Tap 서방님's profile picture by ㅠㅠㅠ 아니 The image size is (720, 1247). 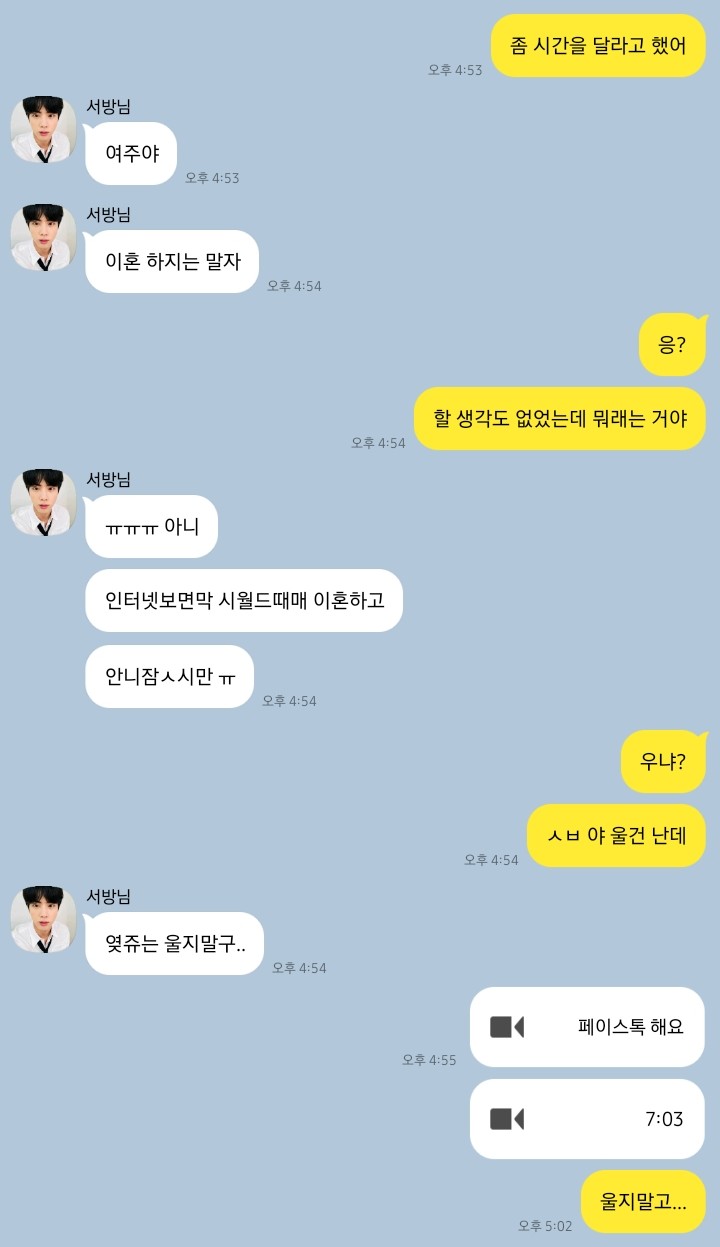pyautogui.click(x=43, y=502)
